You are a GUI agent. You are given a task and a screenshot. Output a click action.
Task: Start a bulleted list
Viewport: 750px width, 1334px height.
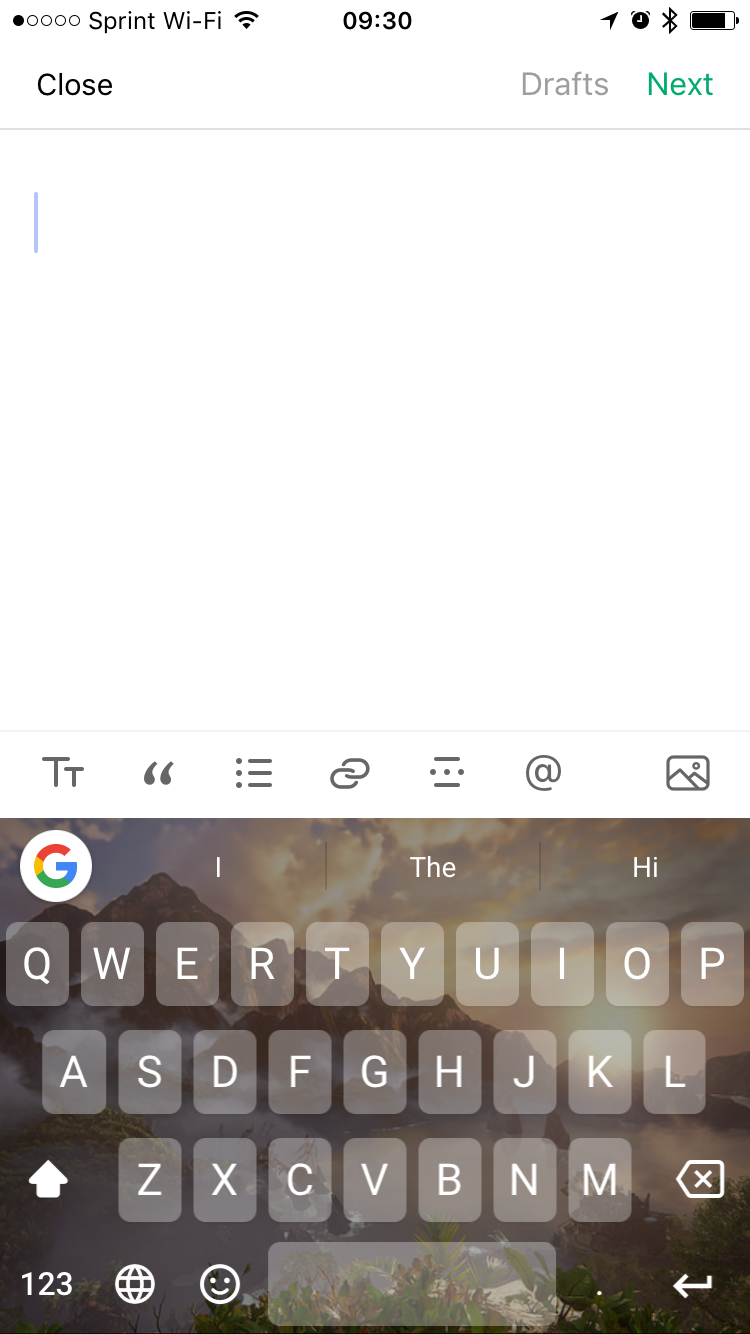tap(254, 773)
